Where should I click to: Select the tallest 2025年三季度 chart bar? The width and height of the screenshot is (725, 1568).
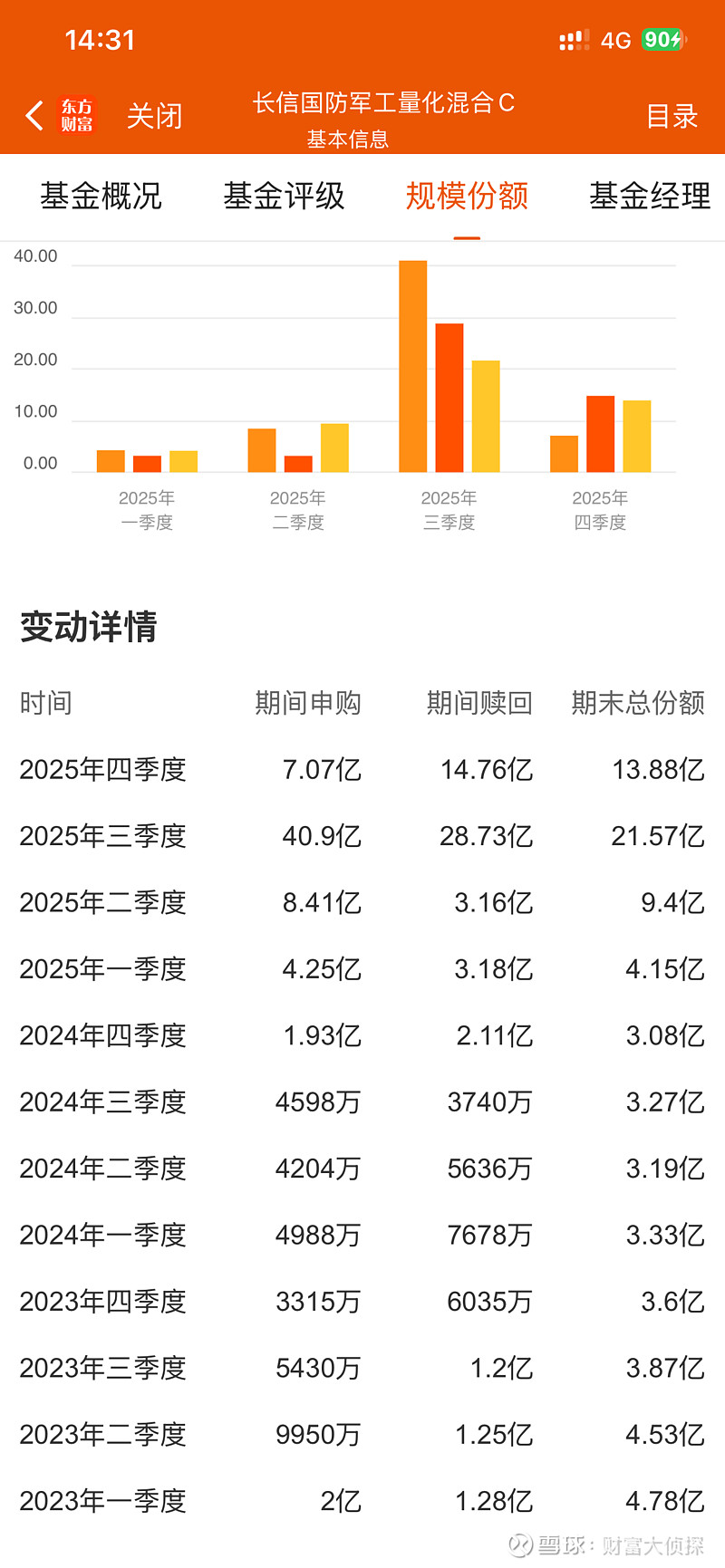[412, 362]
